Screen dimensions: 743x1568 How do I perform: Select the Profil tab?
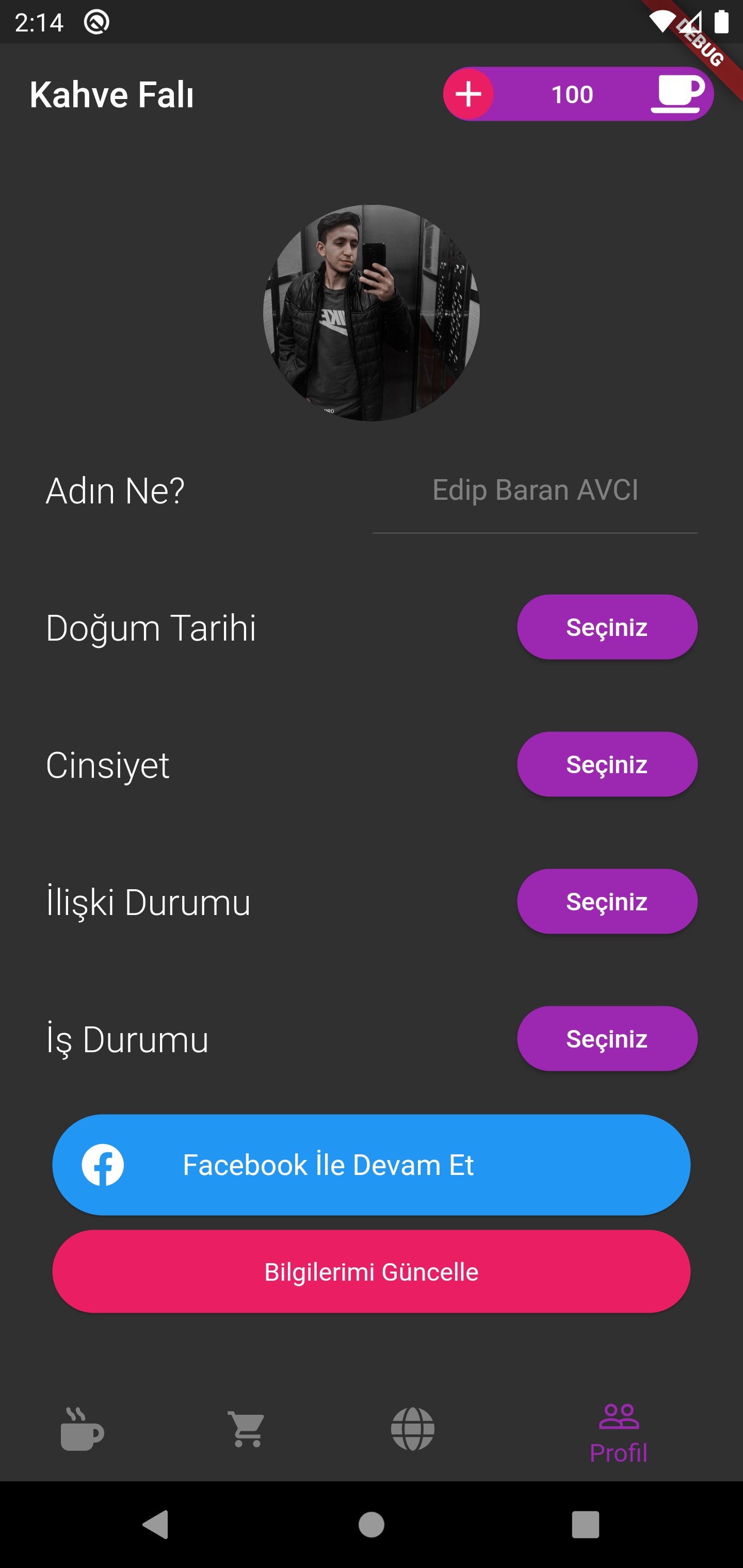tap(618, 1434)
